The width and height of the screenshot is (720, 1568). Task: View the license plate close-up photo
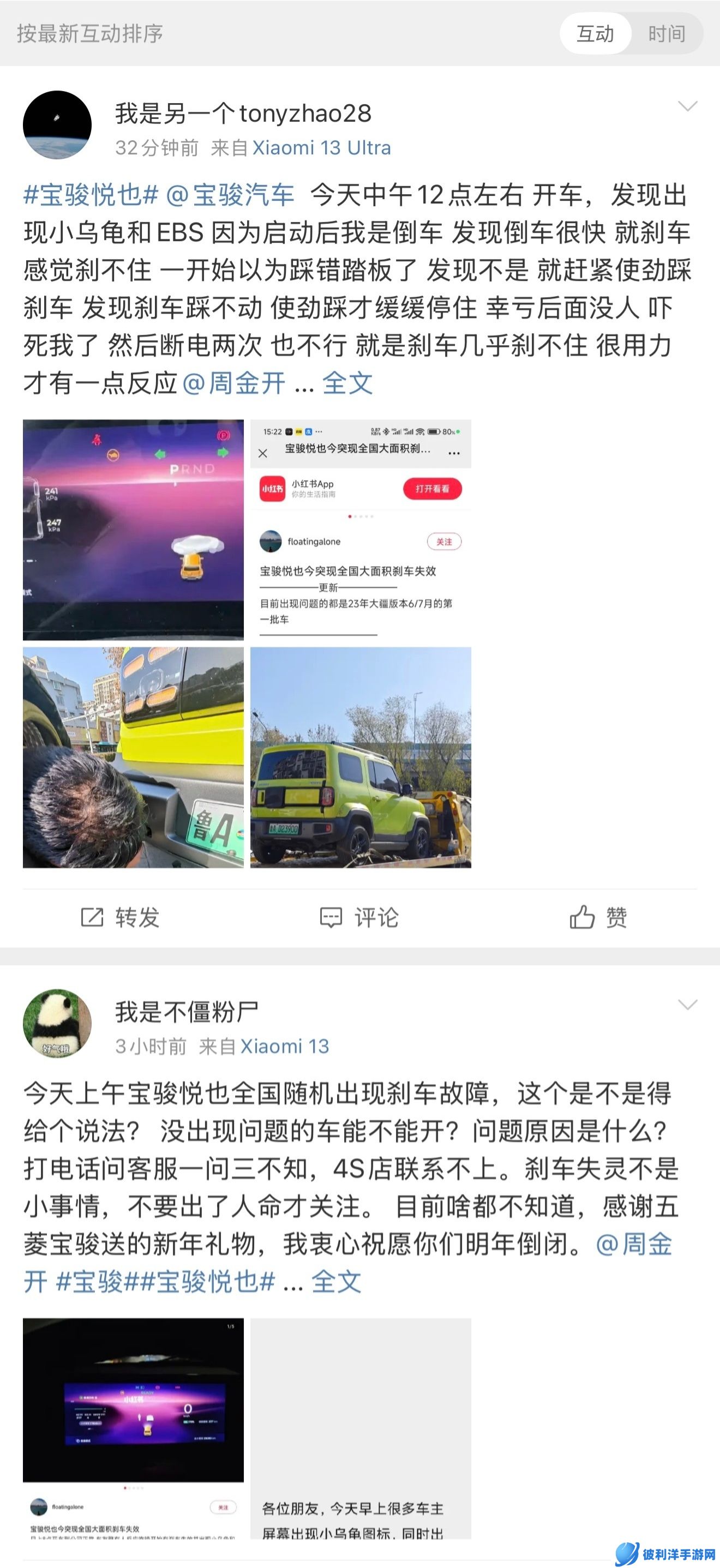133,757
